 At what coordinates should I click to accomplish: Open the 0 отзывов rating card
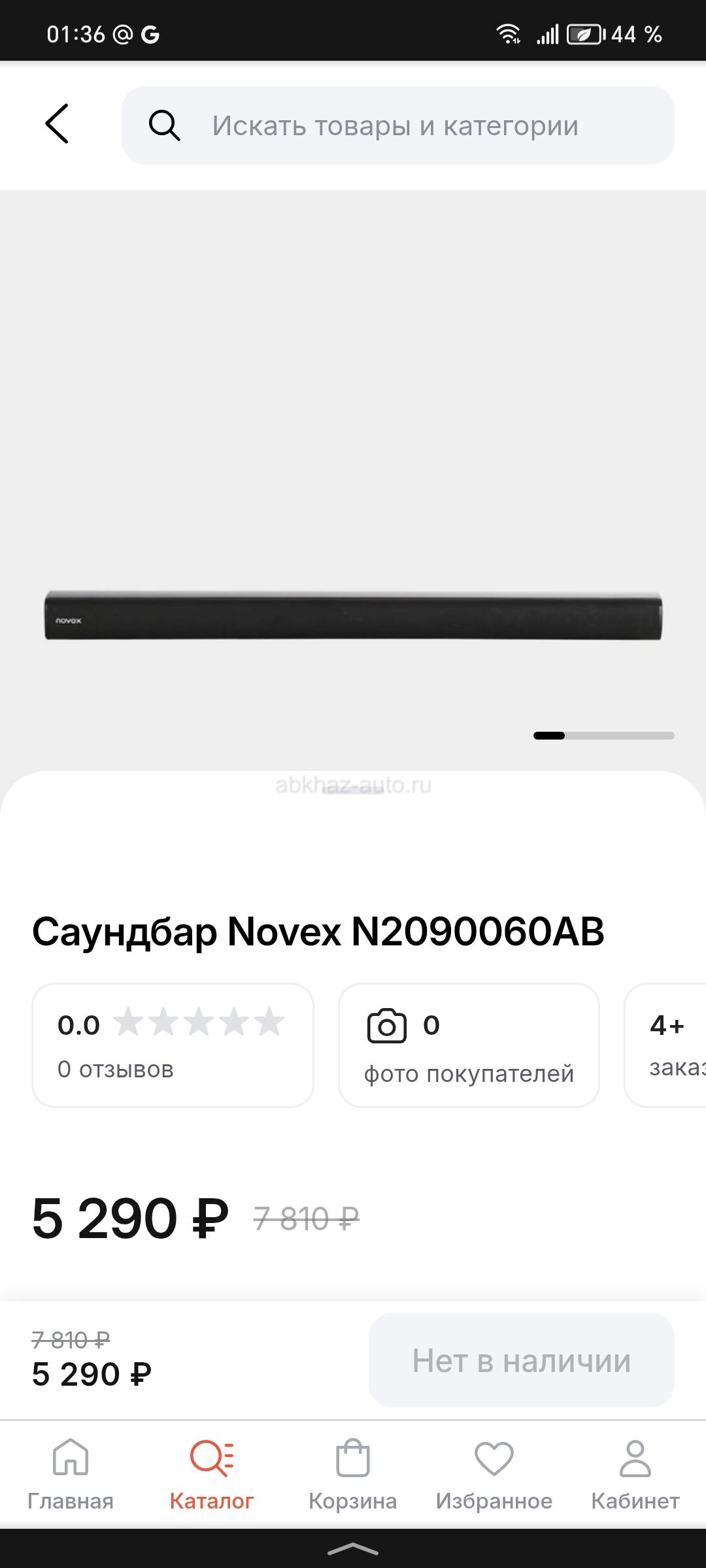[x=173, y=1045]
